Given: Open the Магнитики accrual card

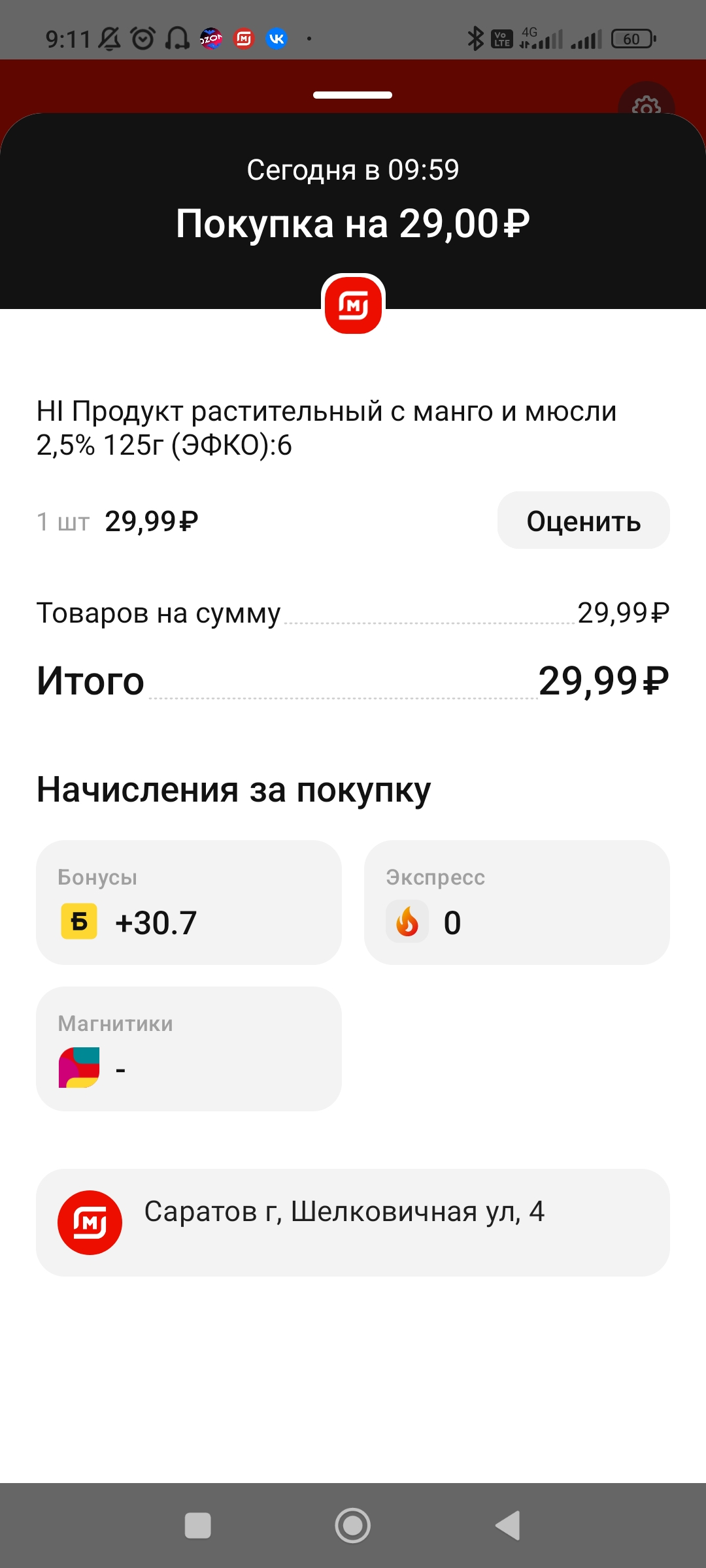Looking at the screenshot, I should [189, 1049].
